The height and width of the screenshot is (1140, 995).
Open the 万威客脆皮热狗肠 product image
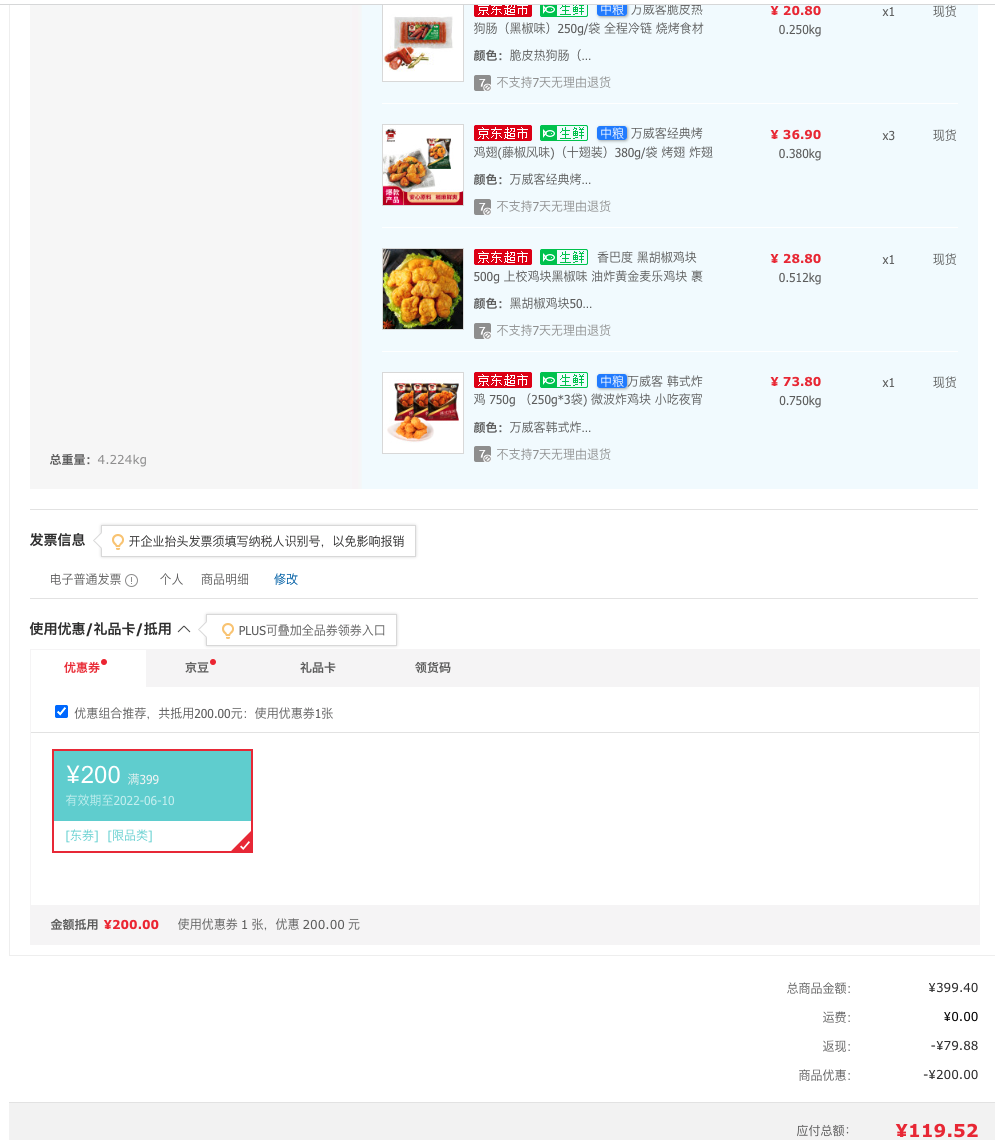pyautogui.click(x=423, y=42)
